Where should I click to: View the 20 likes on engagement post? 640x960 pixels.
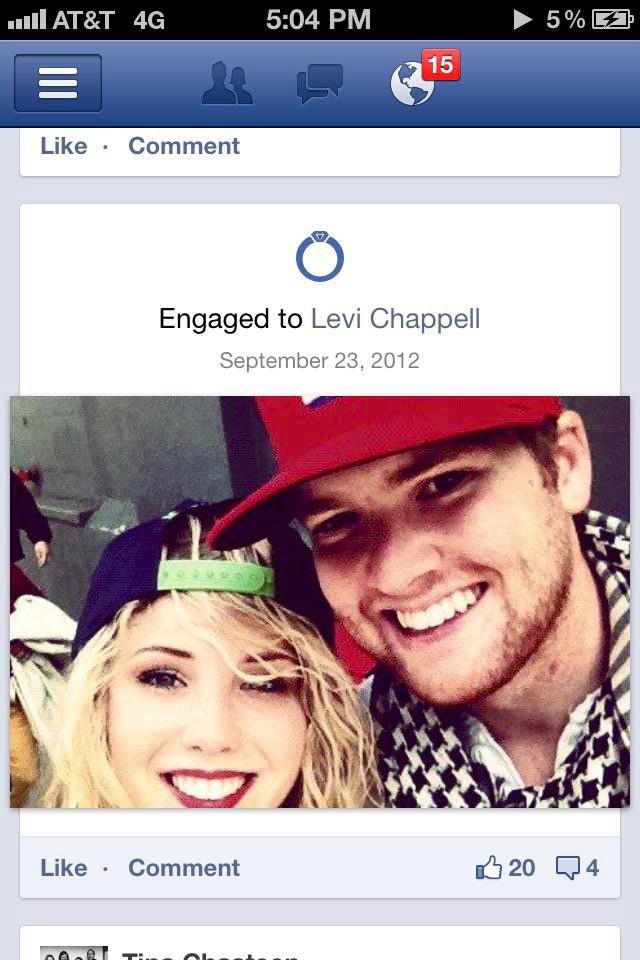point(506,868)
